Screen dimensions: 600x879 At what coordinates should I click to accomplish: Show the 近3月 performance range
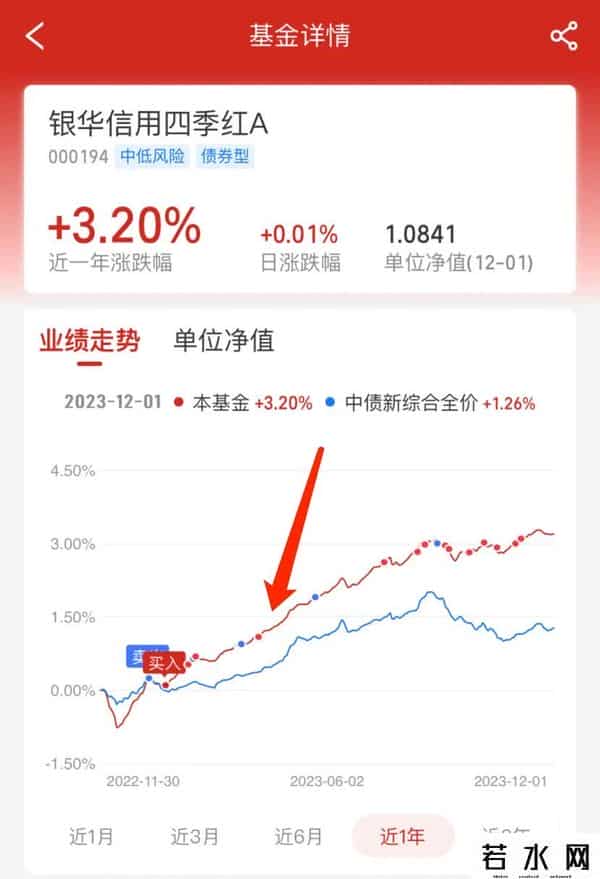194,836
